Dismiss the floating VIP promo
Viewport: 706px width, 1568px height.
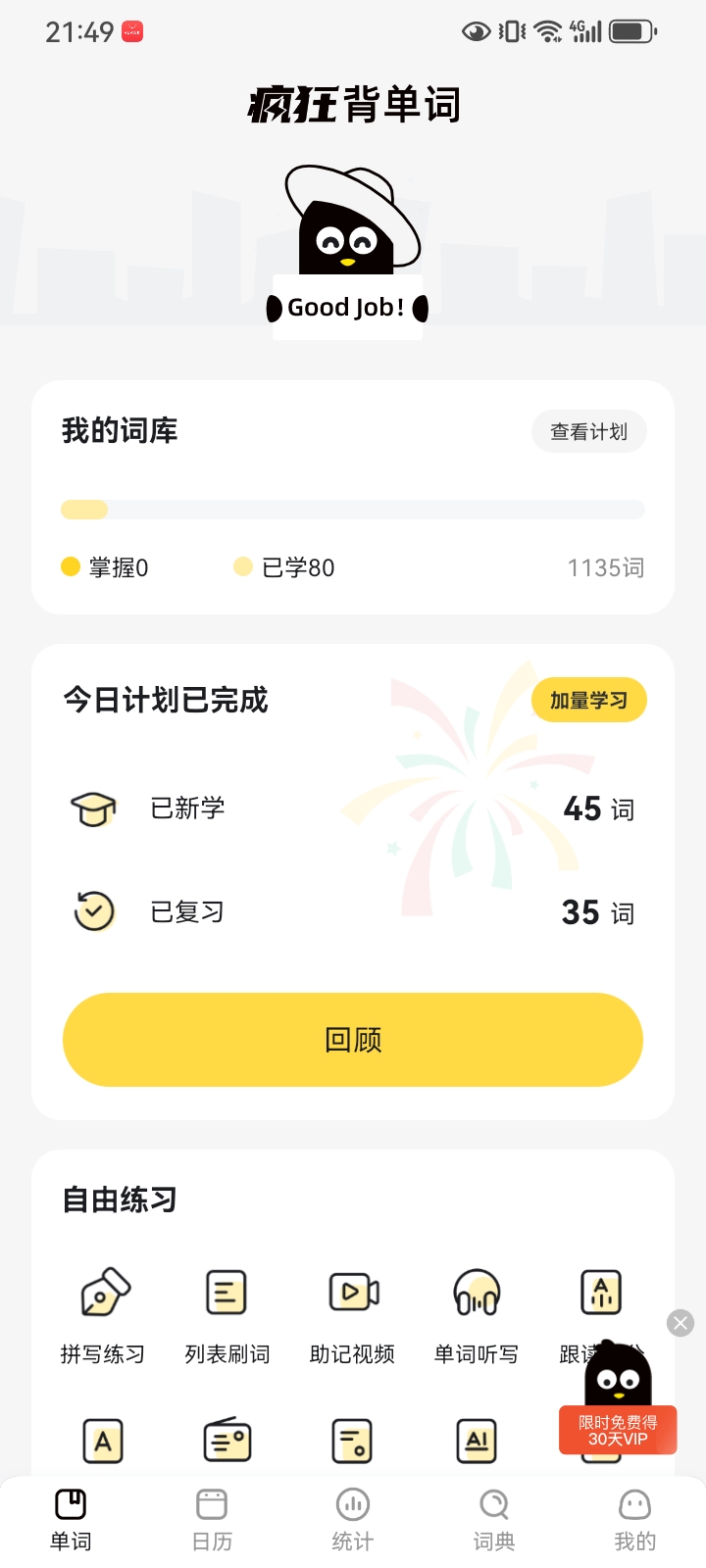point(681,1323)
